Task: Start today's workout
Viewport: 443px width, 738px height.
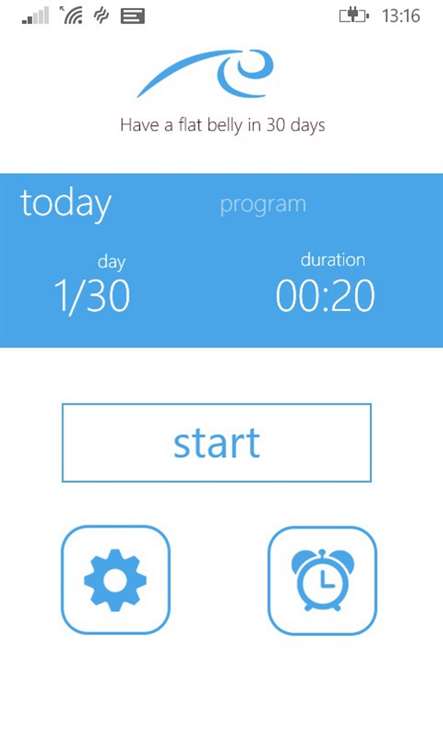Action: [x=217, y=442]
